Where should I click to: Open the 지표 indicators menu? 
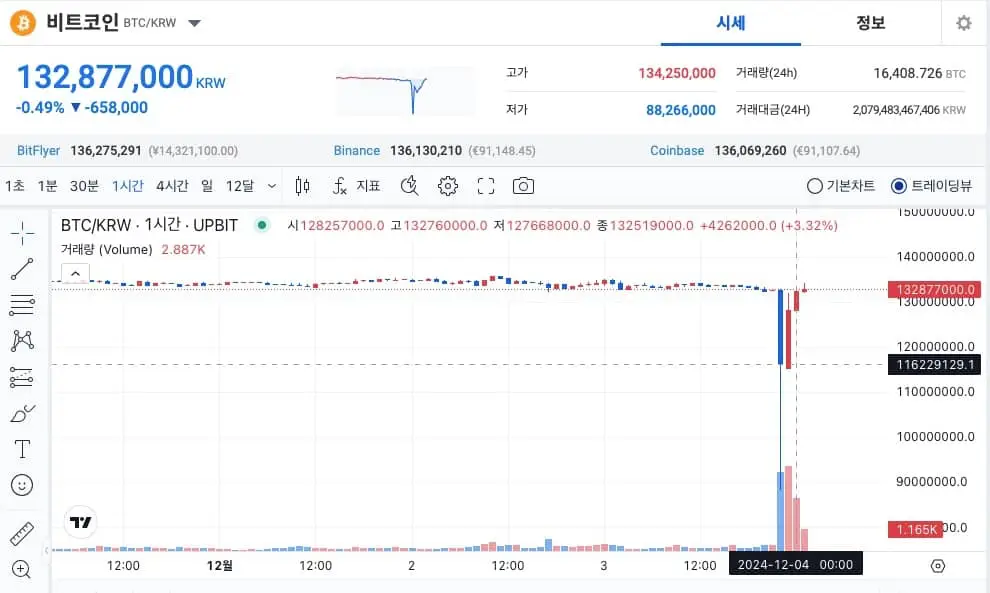tap(358, 186)
